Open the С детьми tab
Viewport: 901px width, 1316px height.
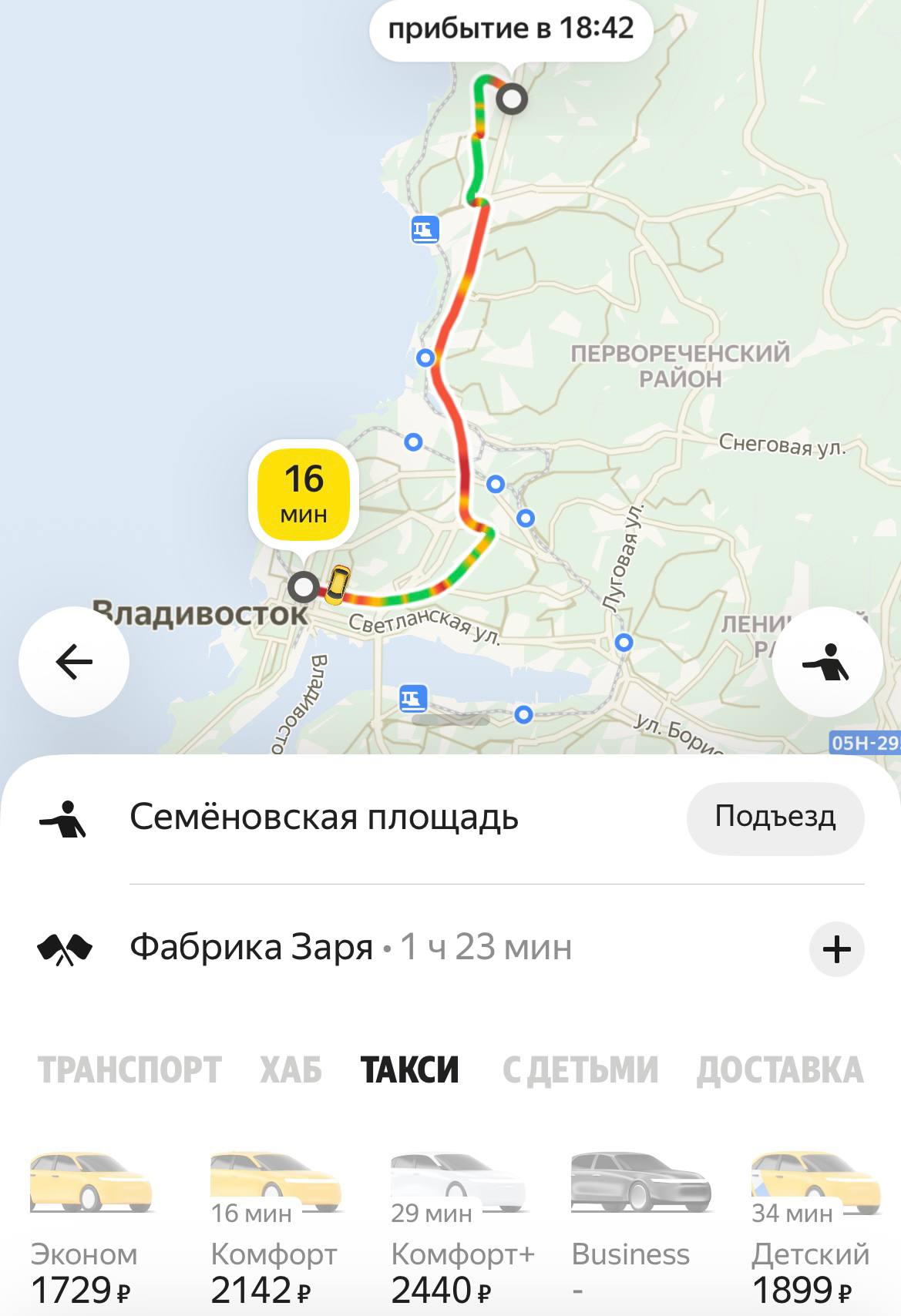click(580, 1070)
